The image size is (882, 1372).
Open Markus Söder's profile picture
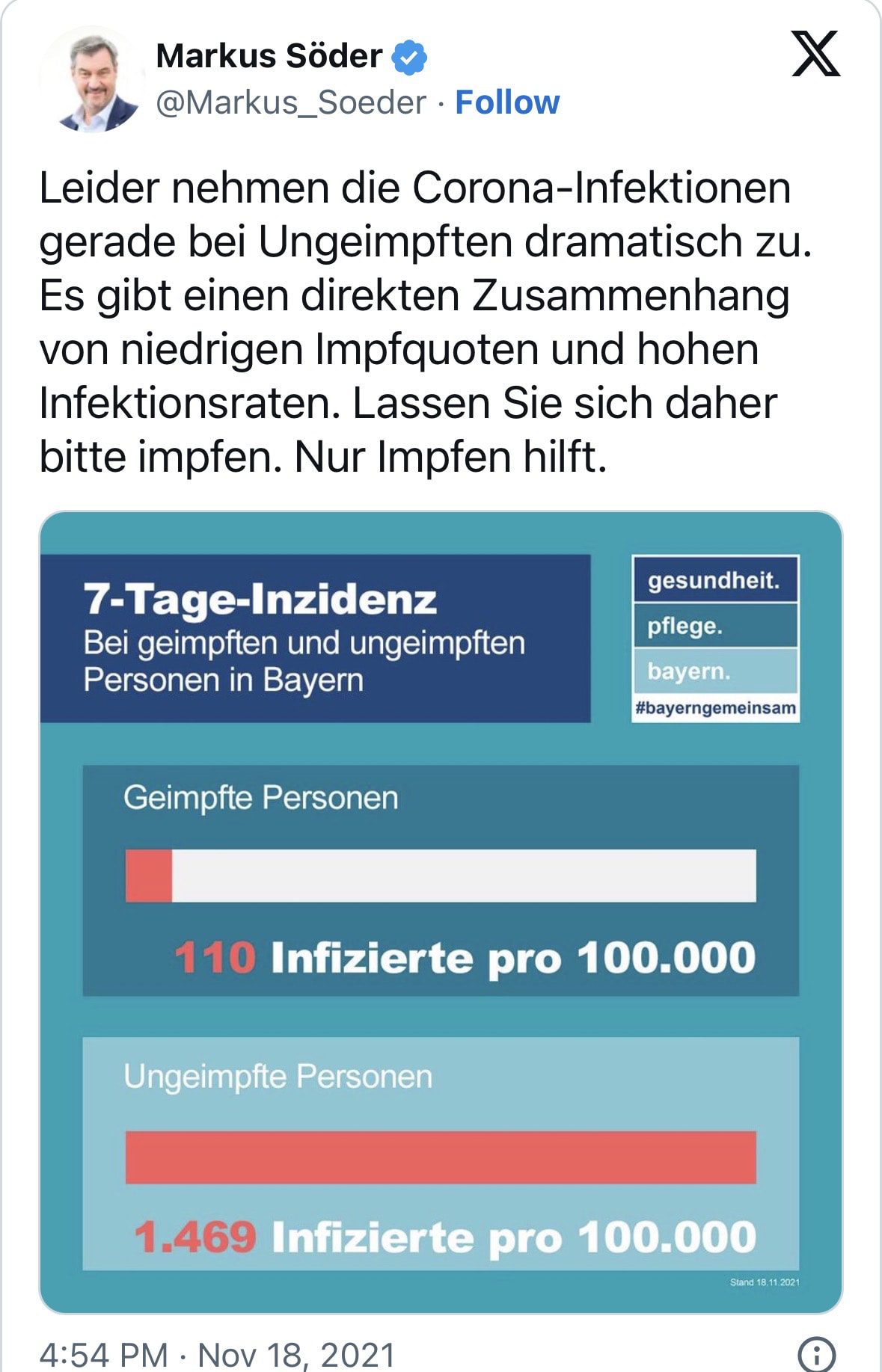93,80
